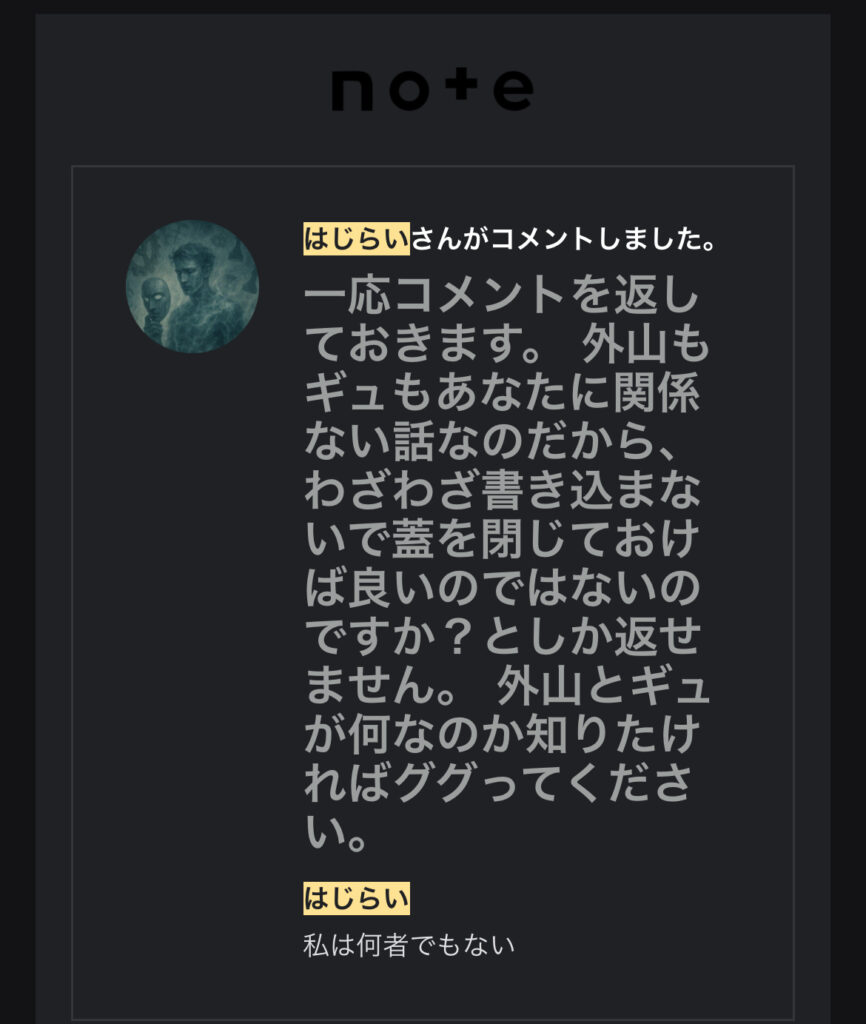Tap the はじらい name link beside さんがコメントしました

pos(356,240)
